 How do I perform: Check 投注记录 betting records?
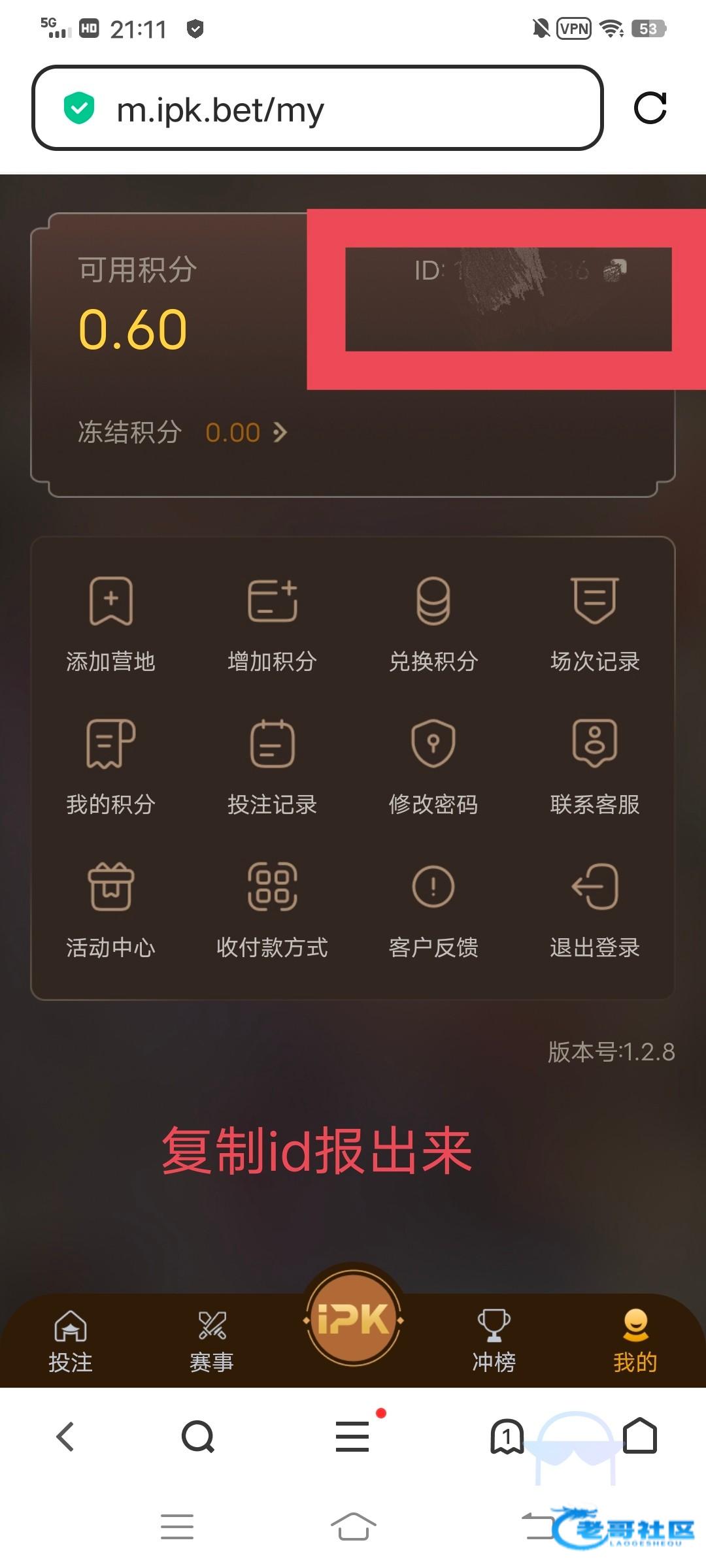click(272, 766)
